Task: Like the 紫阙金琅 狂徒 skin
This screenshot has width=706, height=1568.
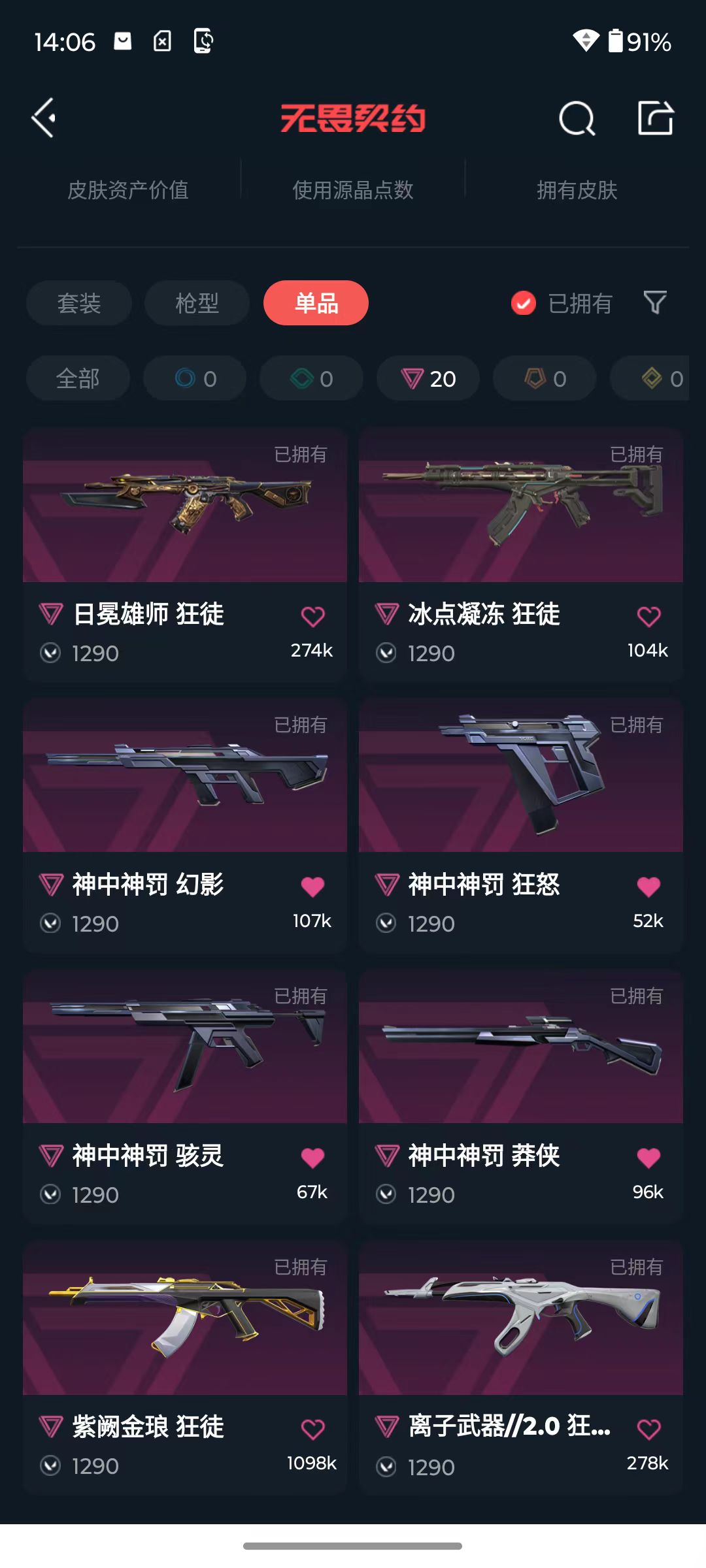Action: point(312,1429)
